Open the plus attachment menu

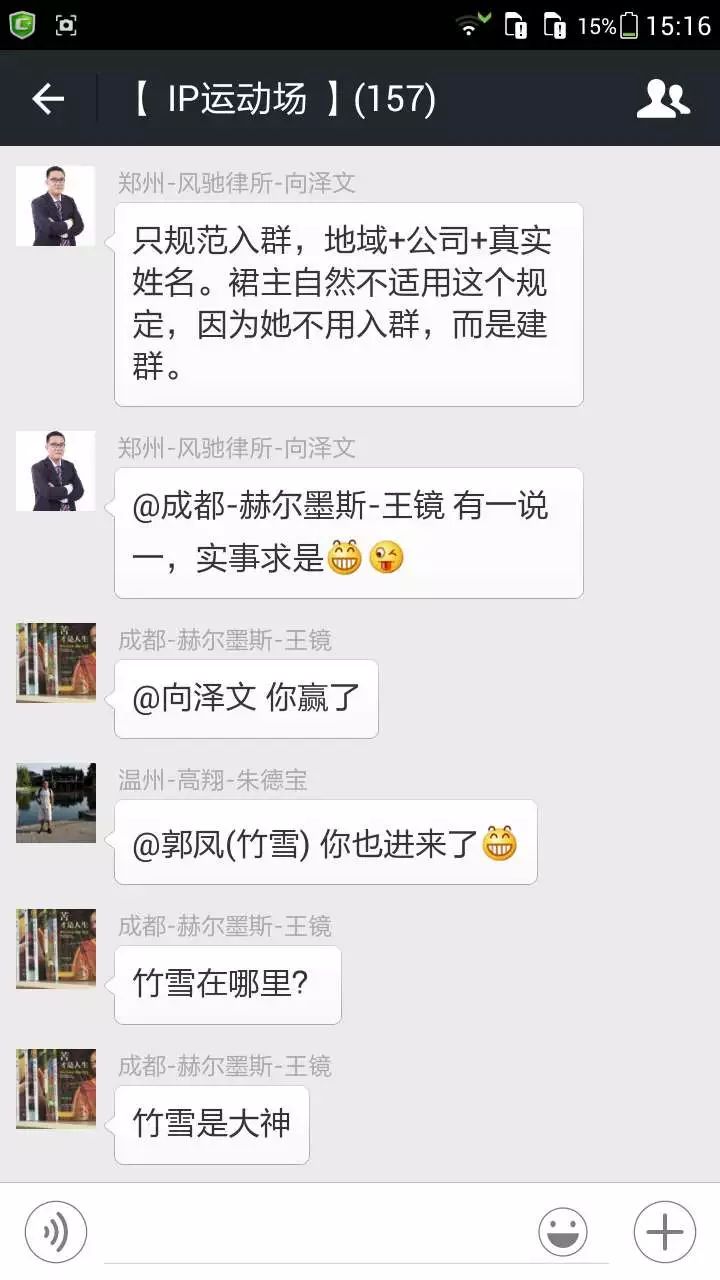coord(665,1232)
